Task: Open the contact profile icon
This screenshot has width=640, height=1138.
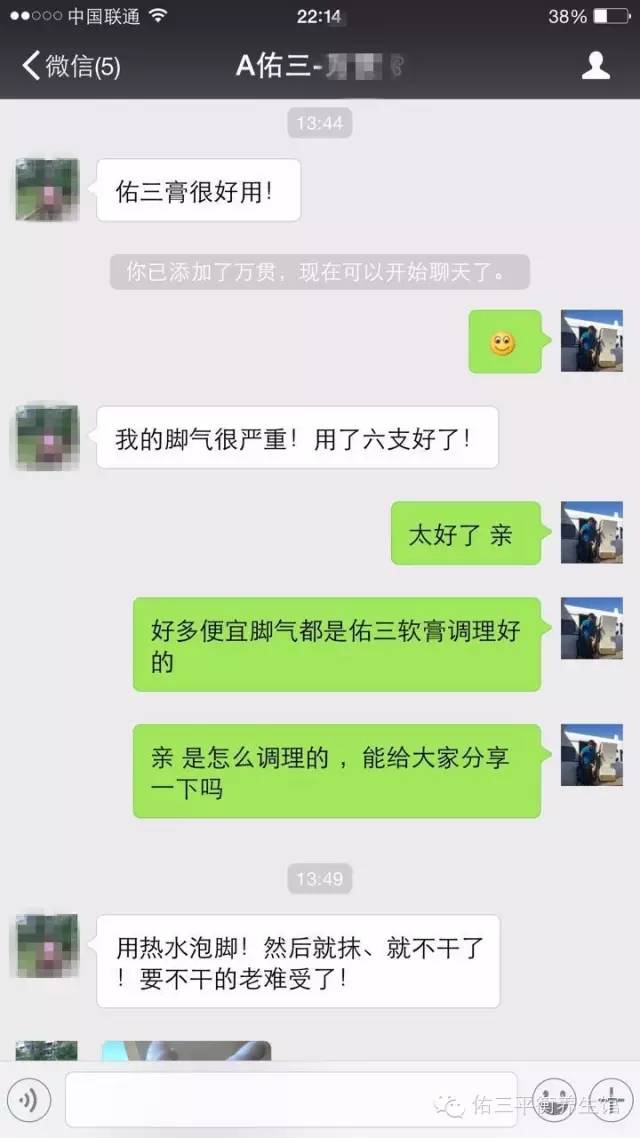Action: [596, 66]
